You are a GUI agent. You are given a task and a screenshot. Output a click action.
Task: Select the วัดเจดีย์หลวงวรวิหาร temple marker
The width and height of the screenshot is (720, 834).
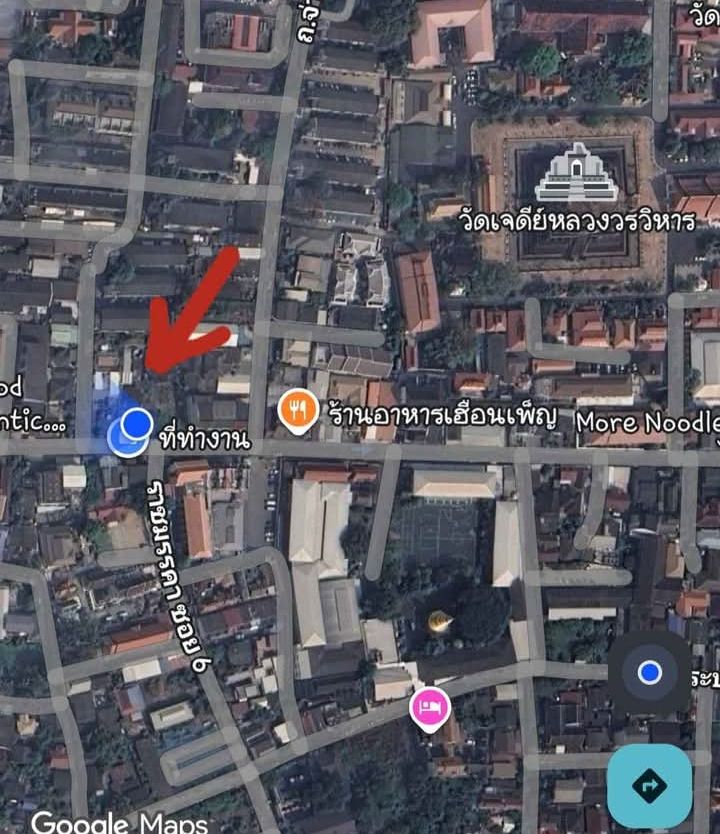click(x=577, y=172)
